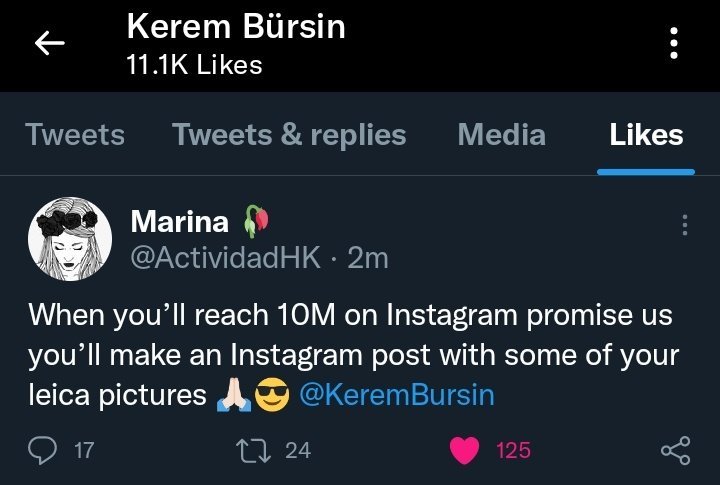The width and height of the screenshot is (720, 485).
Task: Switch to the Media tab
Action: tap(501, 135)
